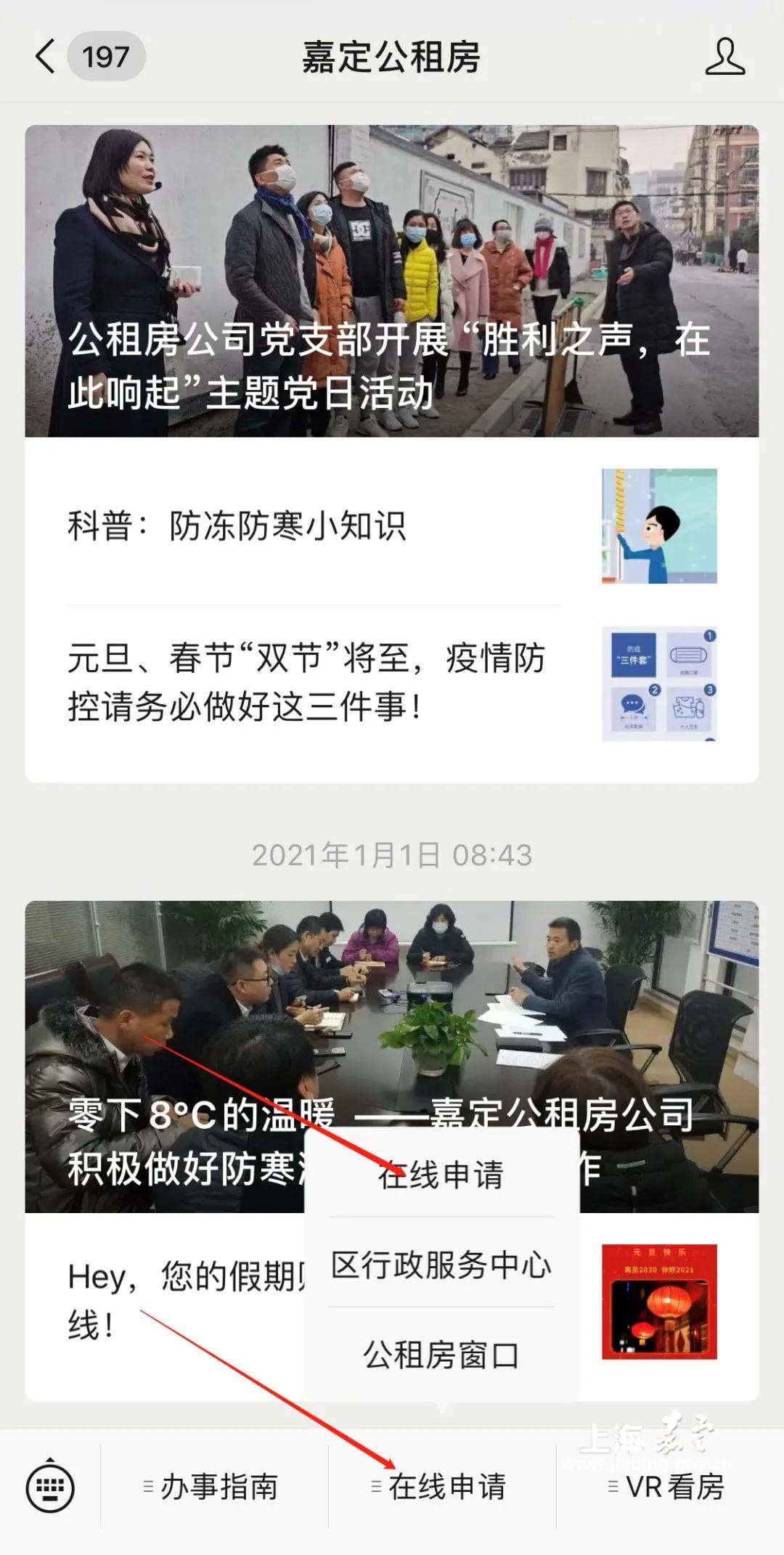The image size is (784, 1555).
Task: Go back to the chat list
Action: coord(46,57)
